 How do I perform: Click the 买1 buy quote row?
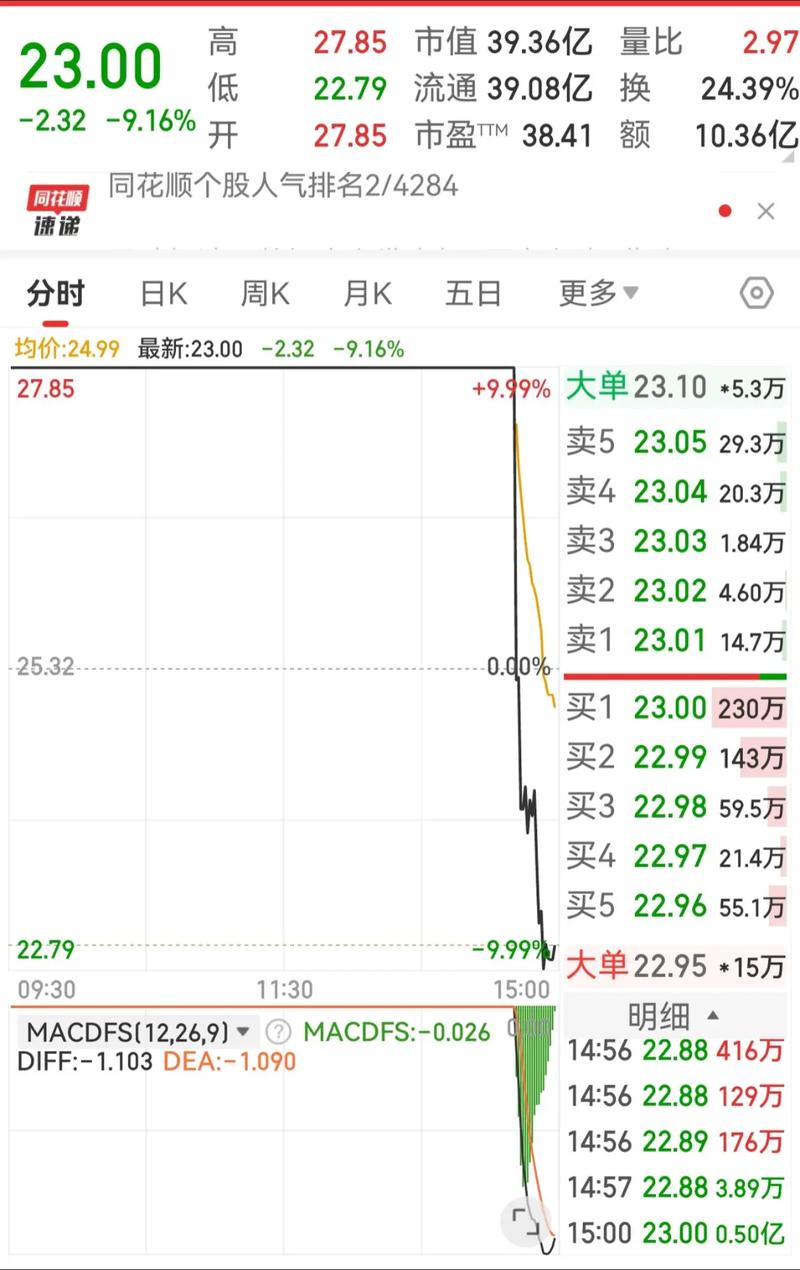click(x=680, y=708)
